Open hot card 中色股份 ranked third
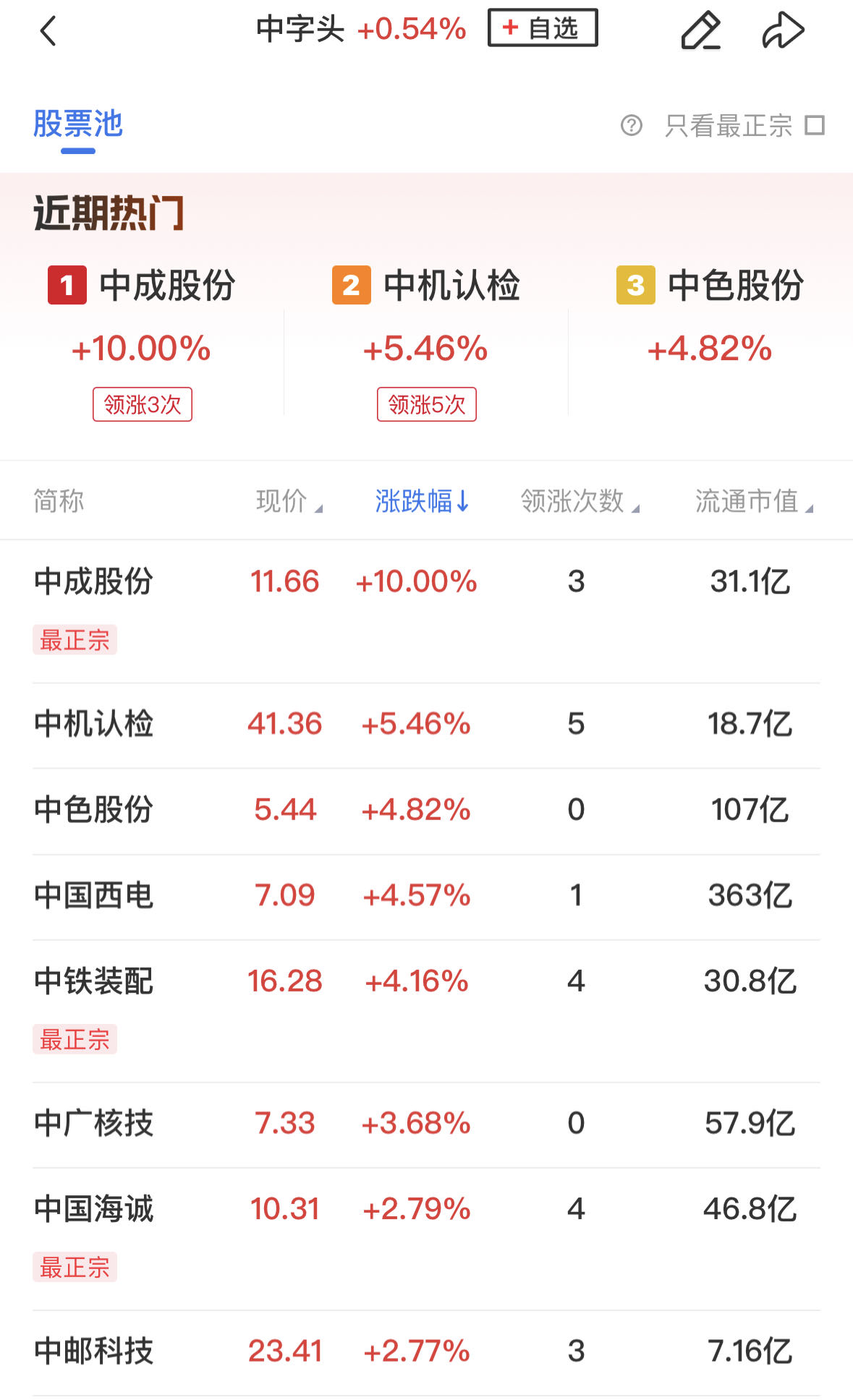Viewport: 853px width, 1400px height. [x=710, y=318]
